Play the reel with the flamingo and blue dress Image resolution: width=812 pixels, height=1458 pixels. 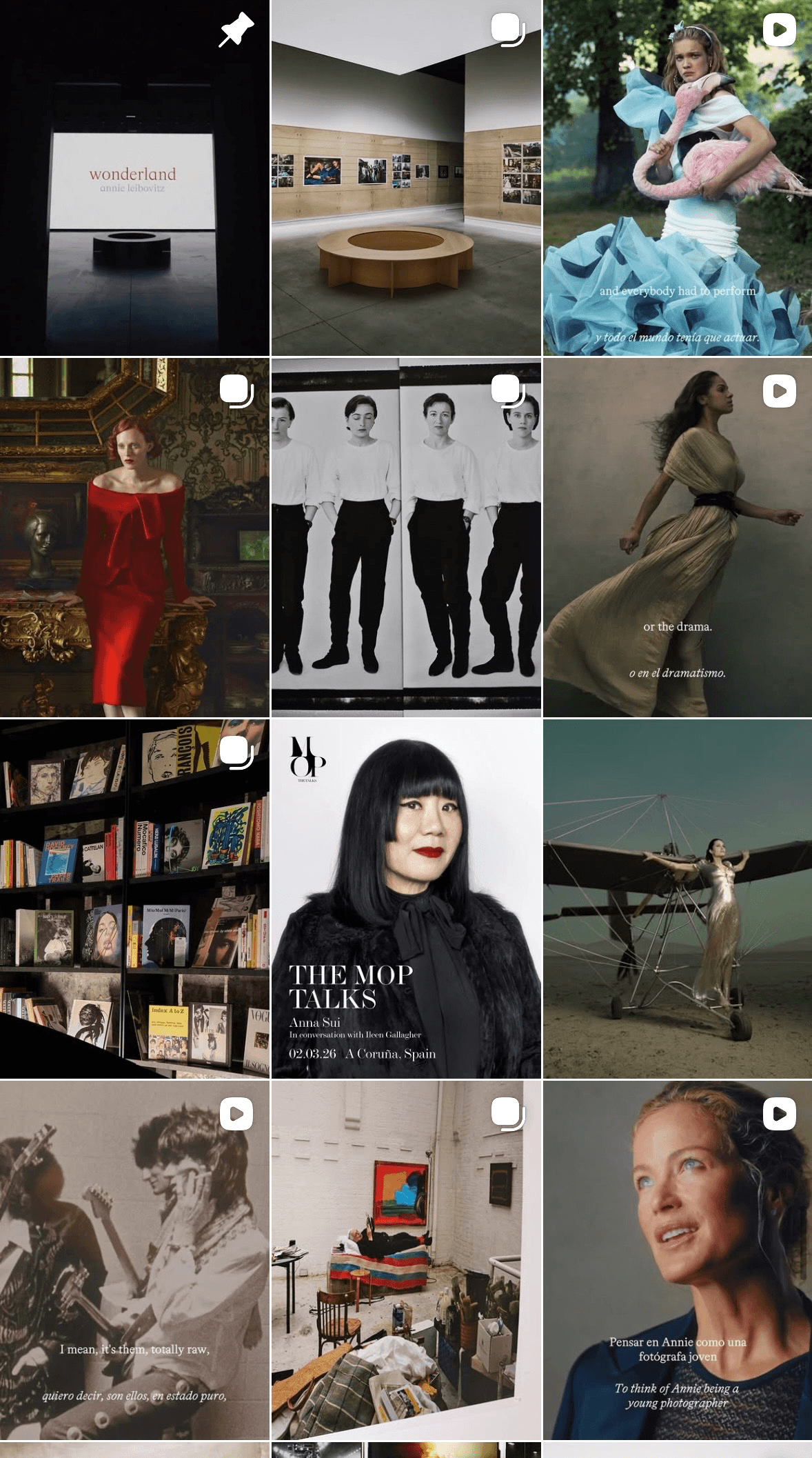[x=677, y=178]
